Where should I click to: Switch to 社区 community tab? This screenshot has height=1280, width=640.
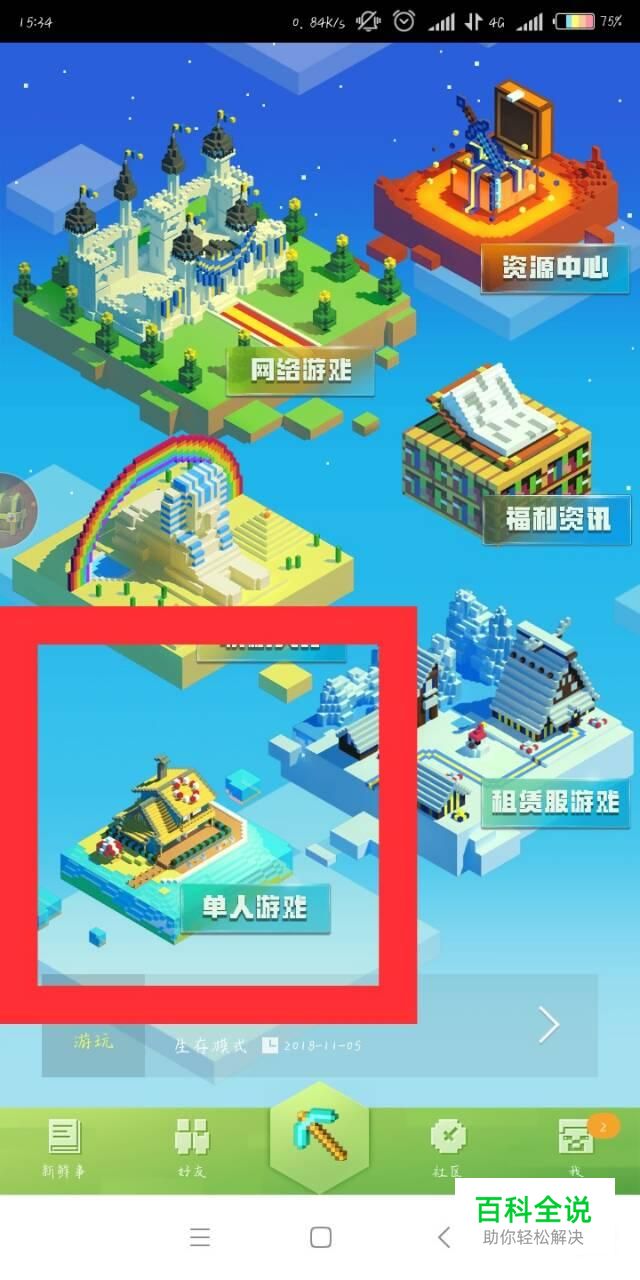pyautogui.click(x=448, y=1148)
